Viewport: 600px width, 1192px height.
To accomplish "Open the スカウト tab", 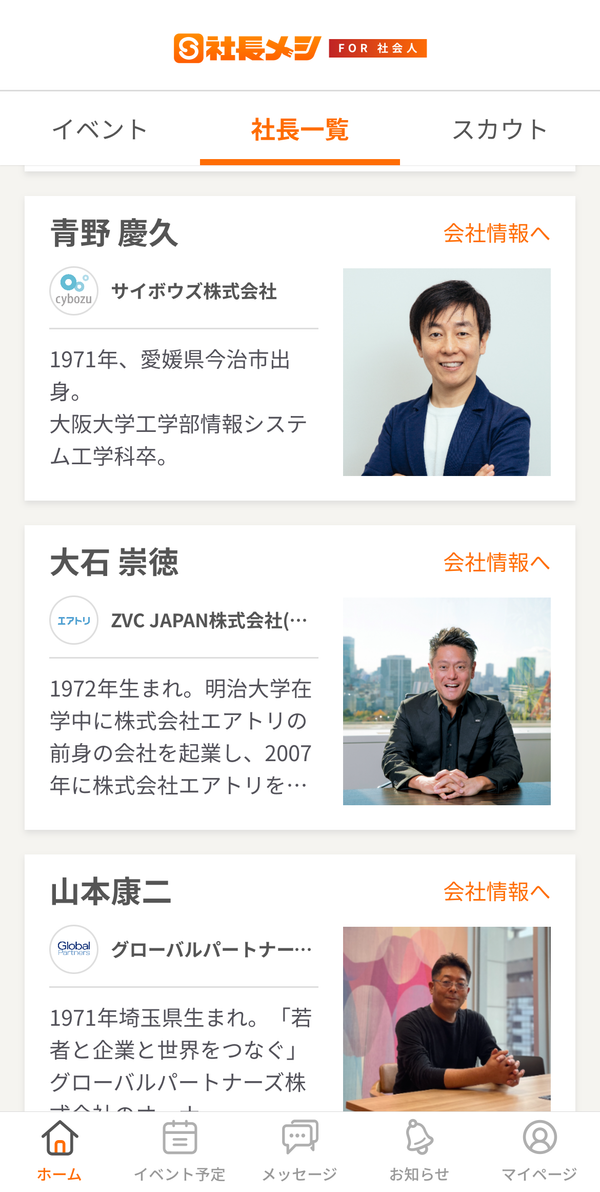I will click(500, 129).
